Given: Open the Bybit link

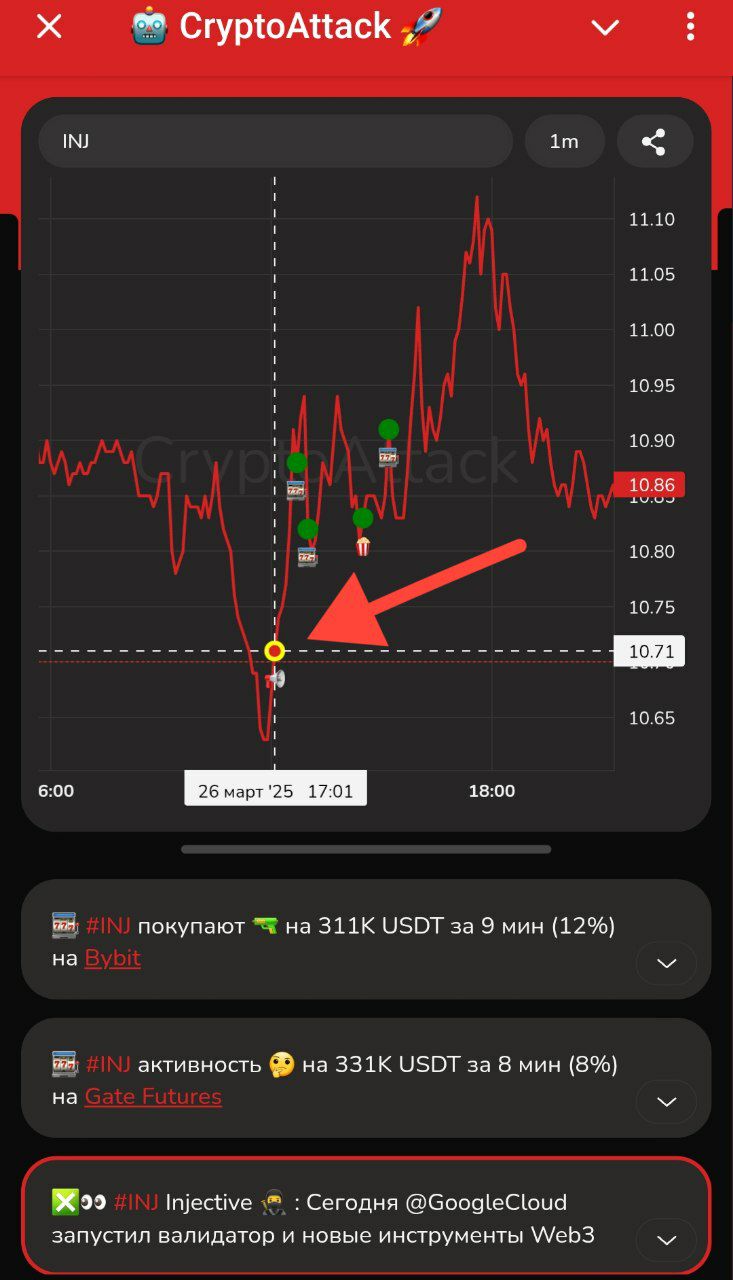Looking at the screenshot, I should [112, 958].
